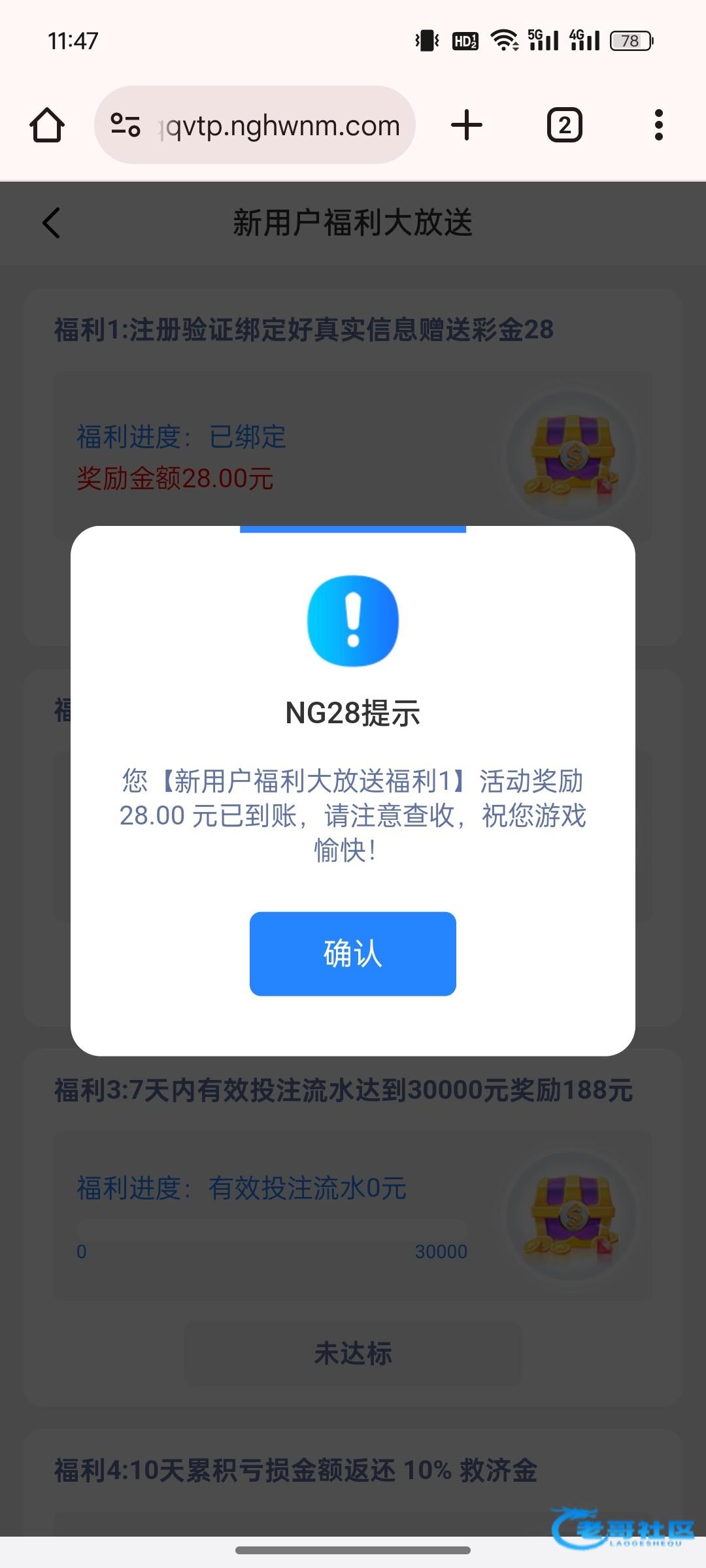
Task: Open site settings icon in address bar
Action: tap(126, 125)
